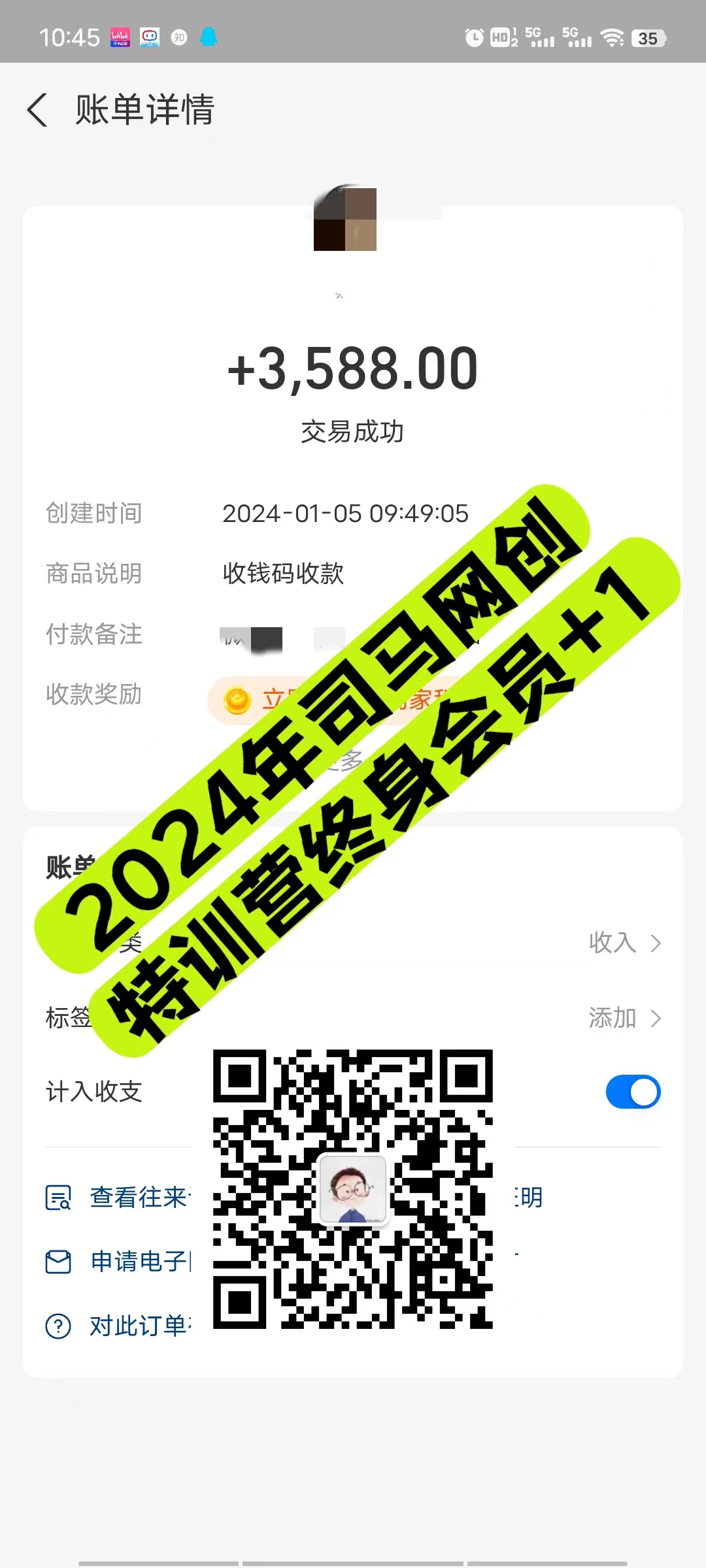Open the 收入 category row

point(624,943)
